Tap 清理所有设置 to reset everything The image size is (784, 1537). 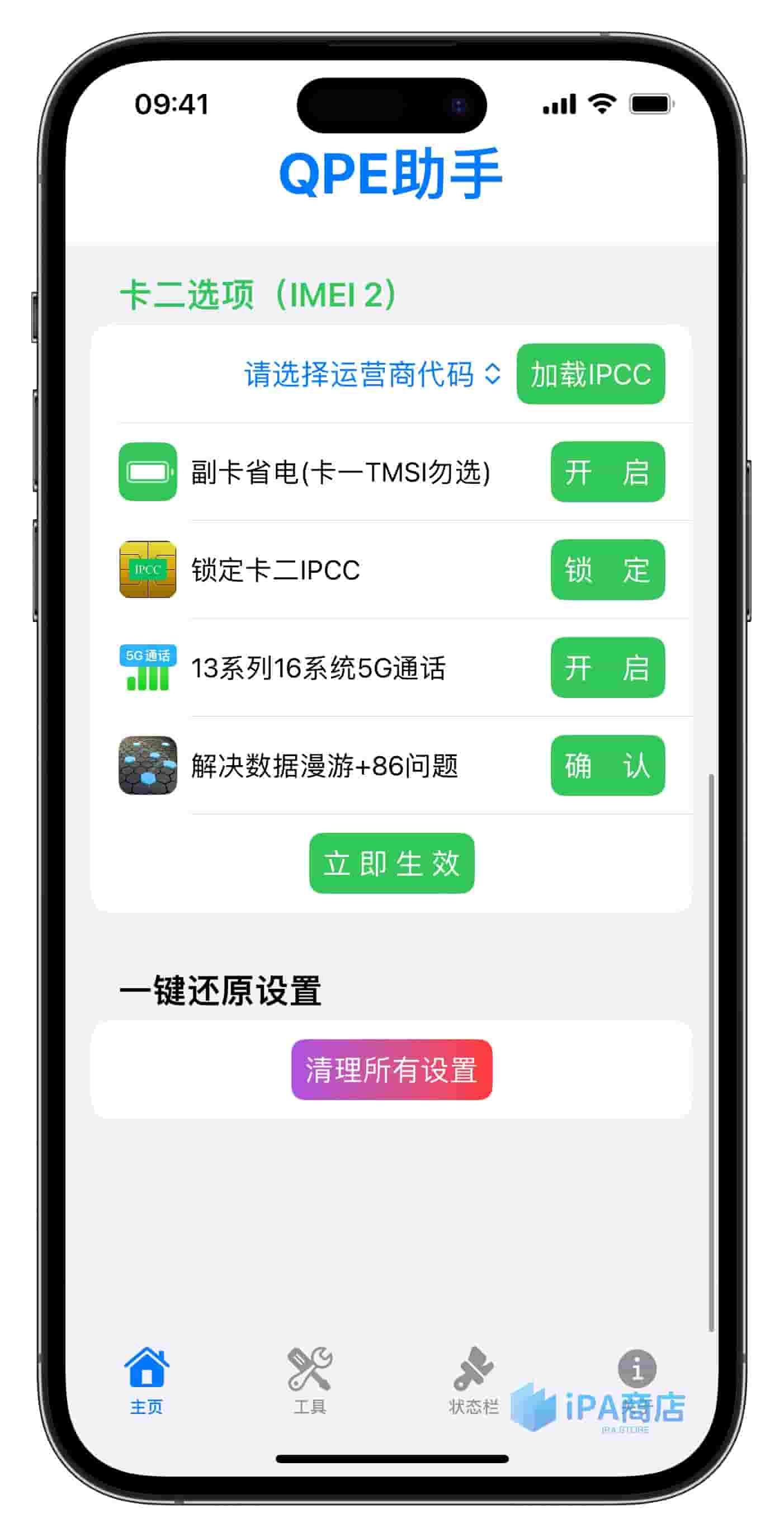(x=391, y=1069)
